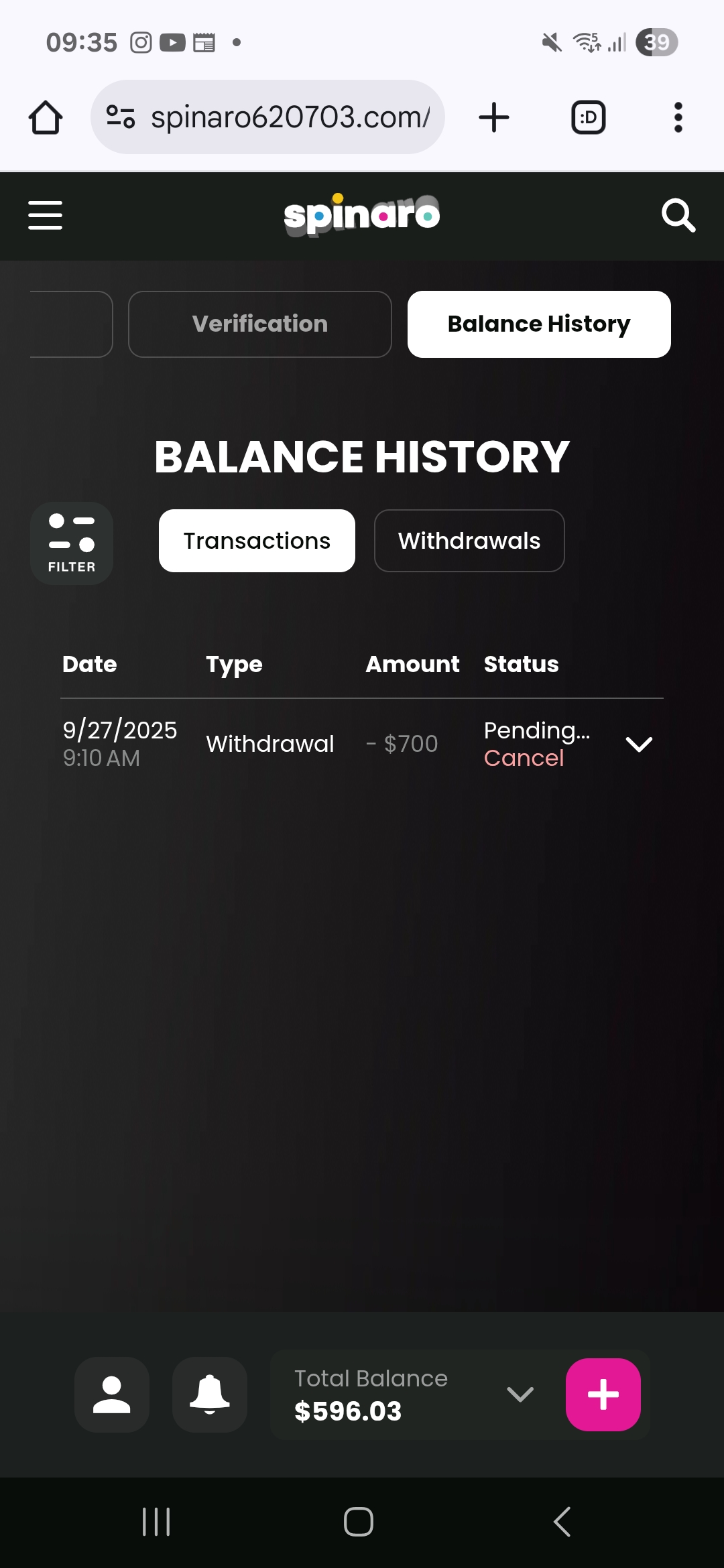
Task: Open a new browser tab
Action: pyautogui.click(x=494, y=117)
